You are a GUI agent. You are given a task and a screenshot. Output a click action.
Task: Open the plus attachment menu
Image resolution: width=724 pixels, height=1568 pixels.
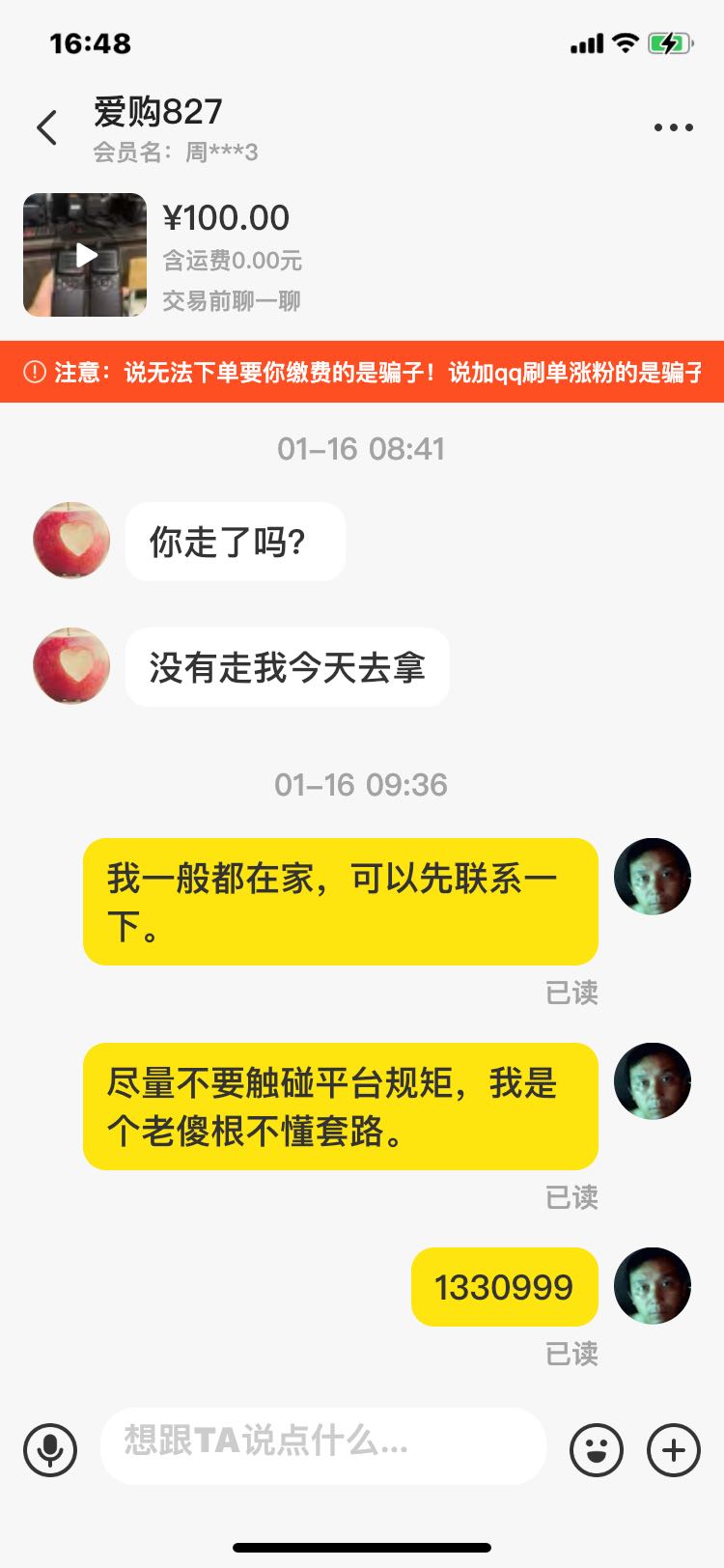point(673,1449)
